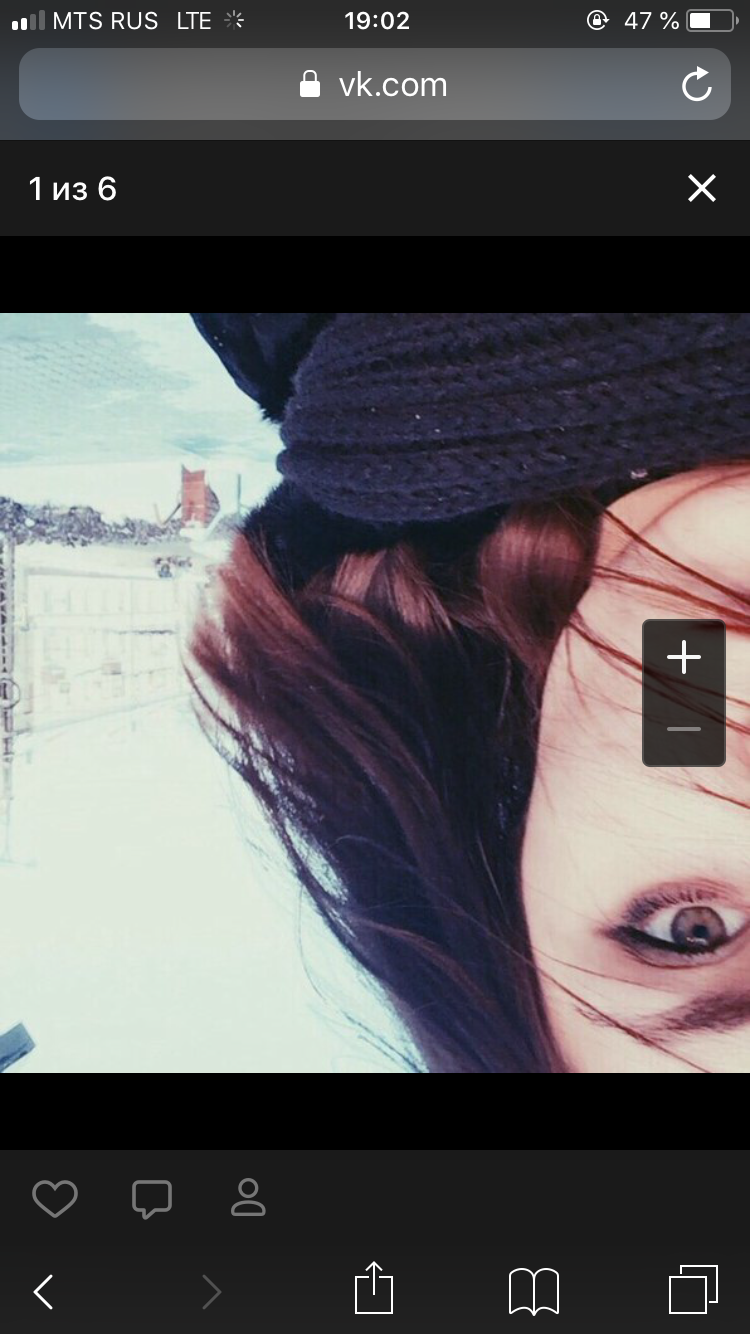Reload the vk.com page
This screenshot has width=750, height=1334.
click(696, 85)
